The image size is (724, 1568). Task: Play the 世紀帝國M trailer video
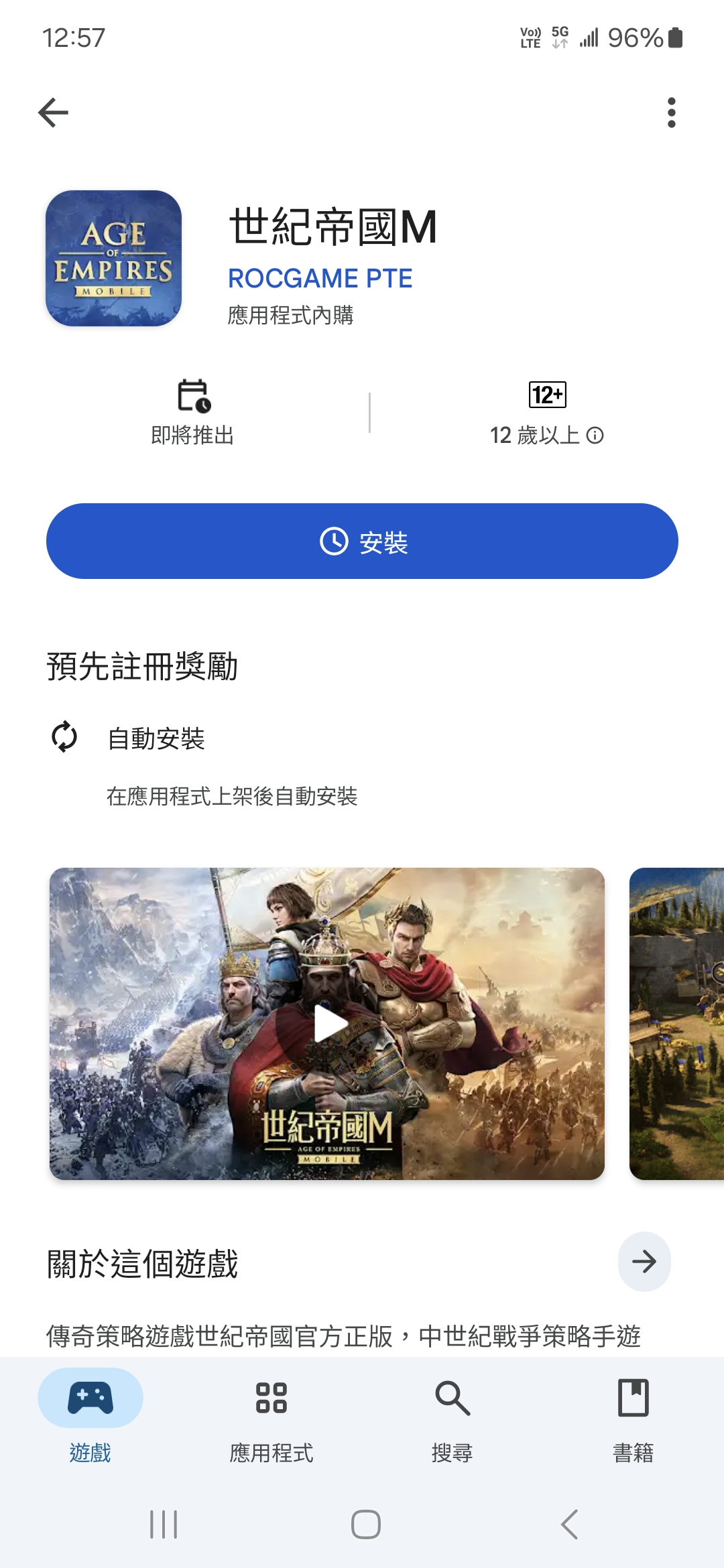327,1024
